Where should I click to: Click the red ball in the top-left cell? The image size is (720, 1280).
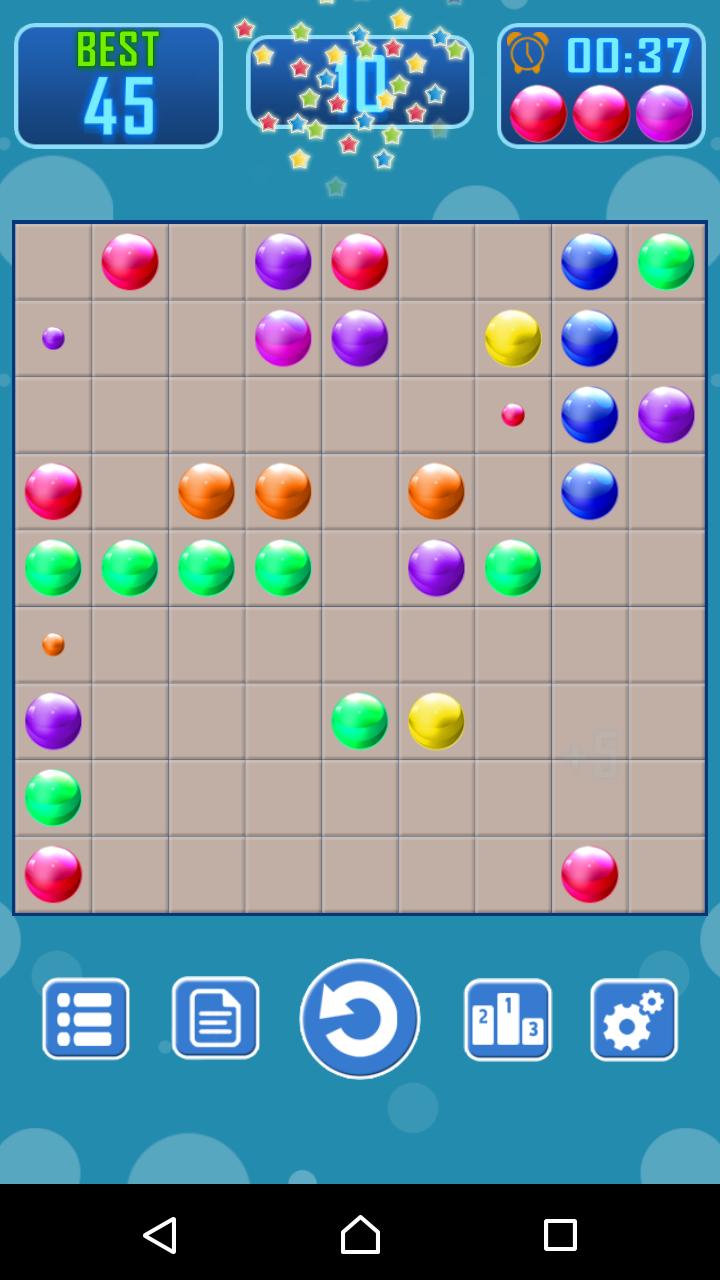click(129, 262)
